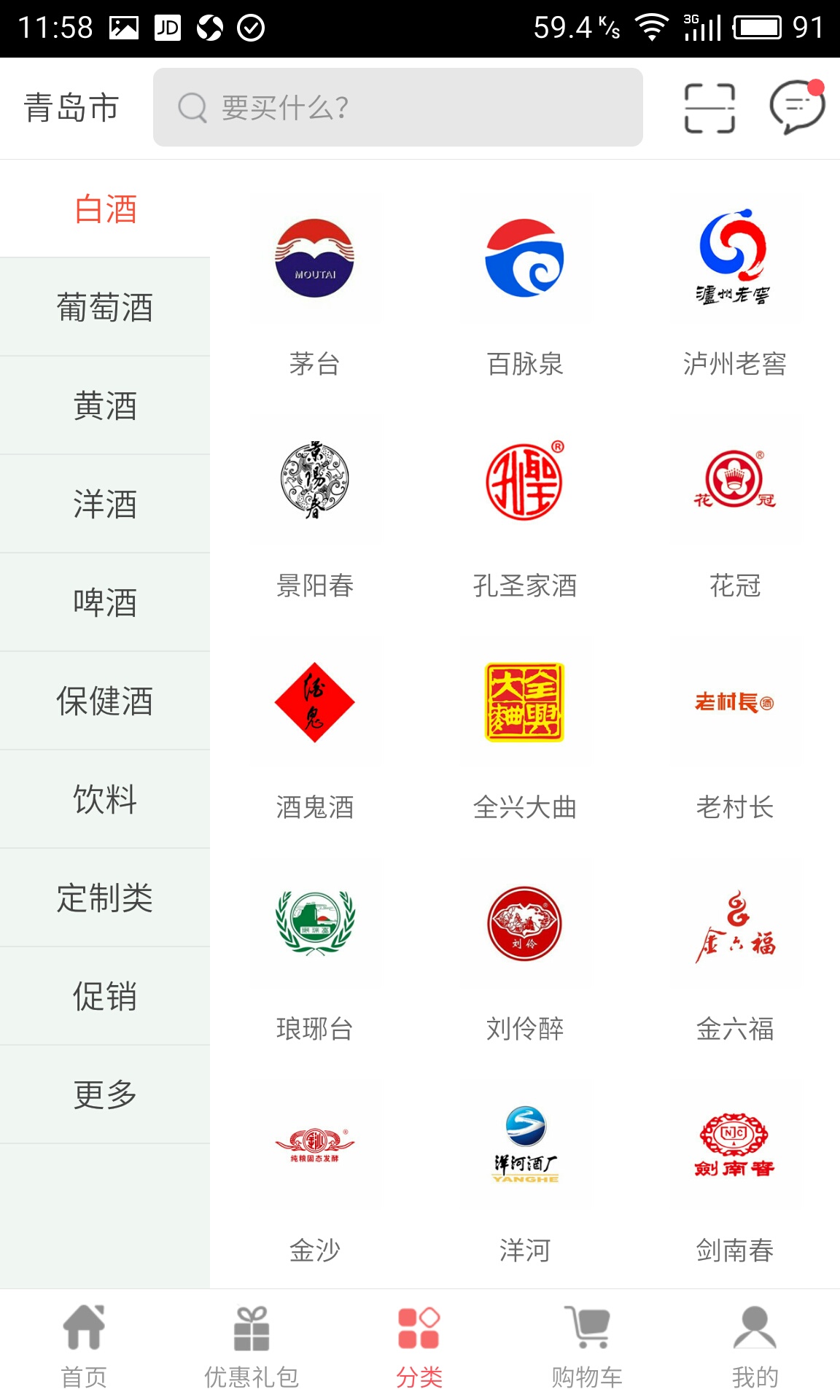Image resolution: width=840 pixels, height=1400 pixels.
Task: Select the 黄酒 category
Action: click(105, 405)
